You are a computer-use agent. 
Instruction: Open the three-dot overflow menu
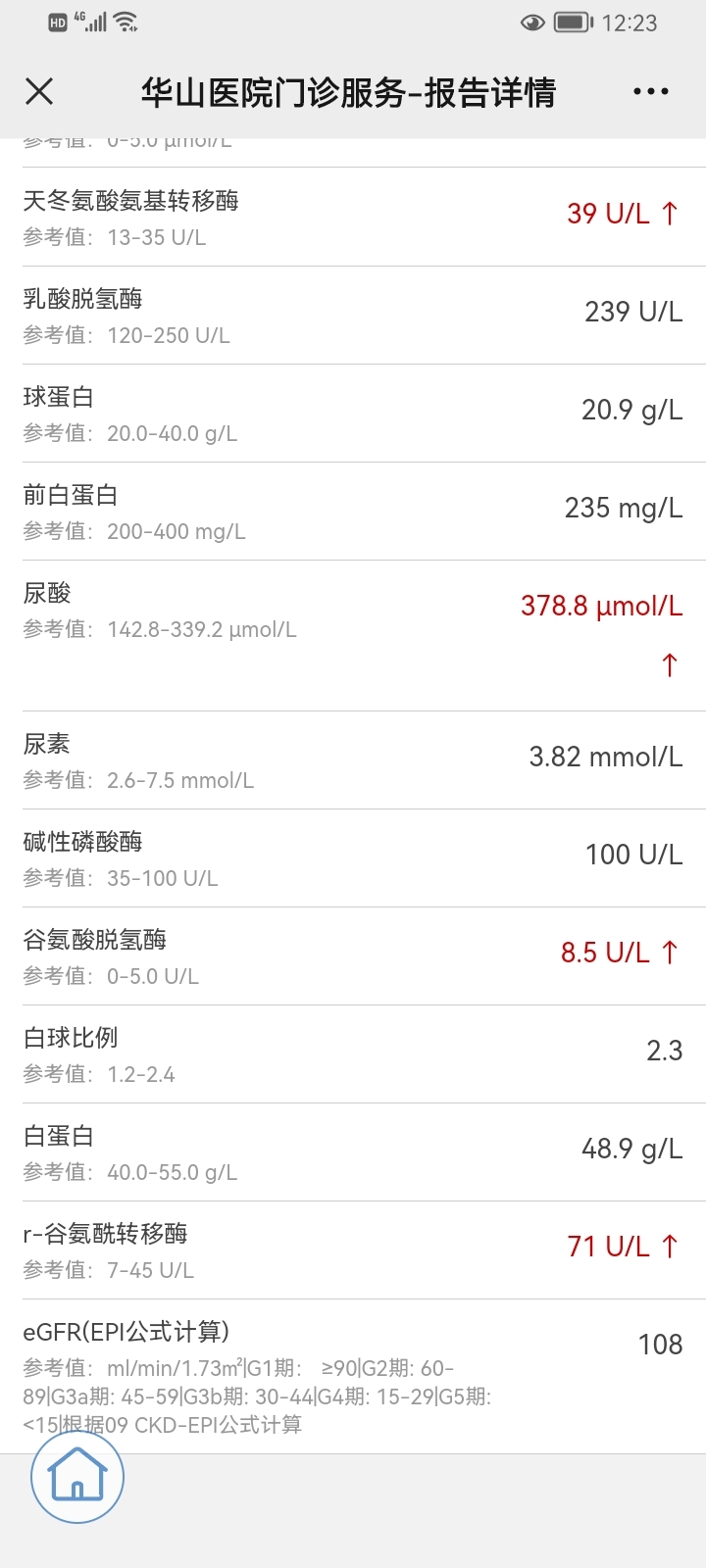click(x=651, y=91)
